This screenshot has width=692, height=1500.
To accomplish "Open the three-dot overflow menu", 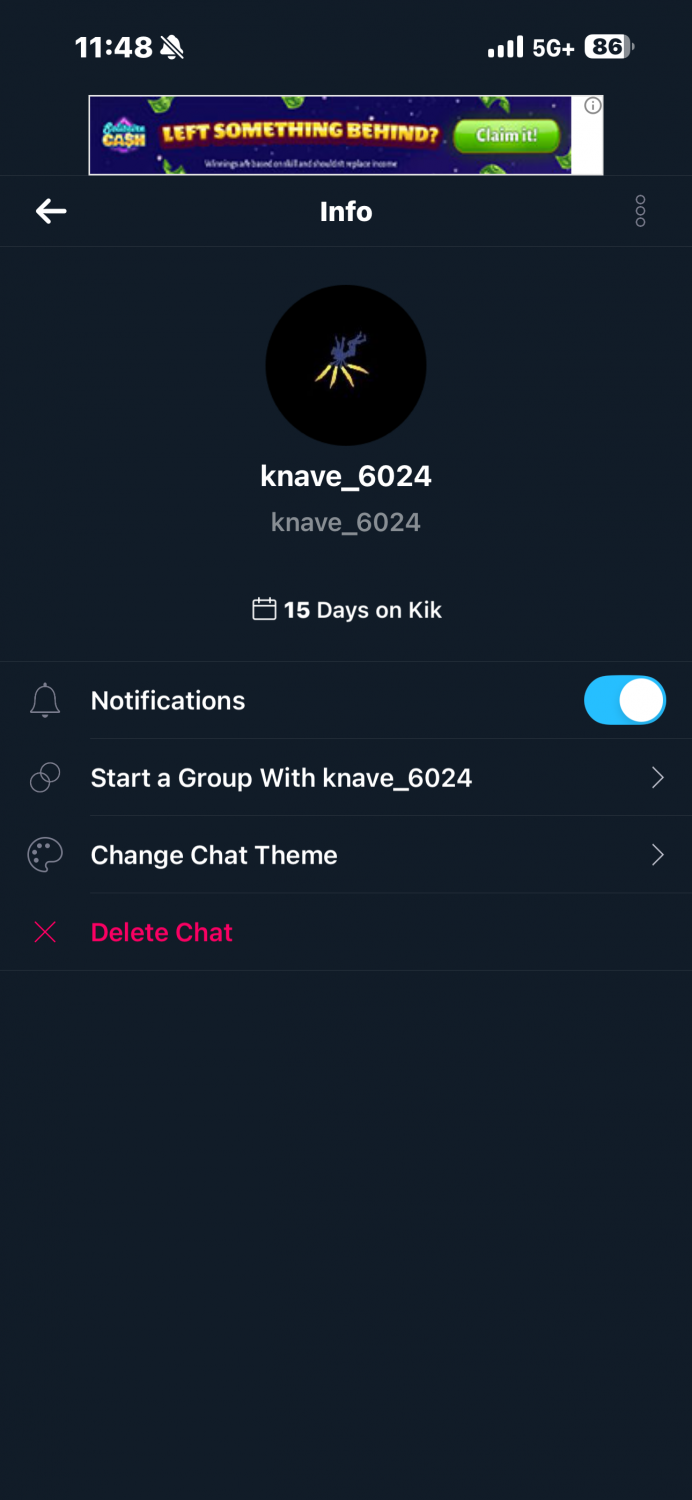I will pyautogui.click(x=640, y=211).
